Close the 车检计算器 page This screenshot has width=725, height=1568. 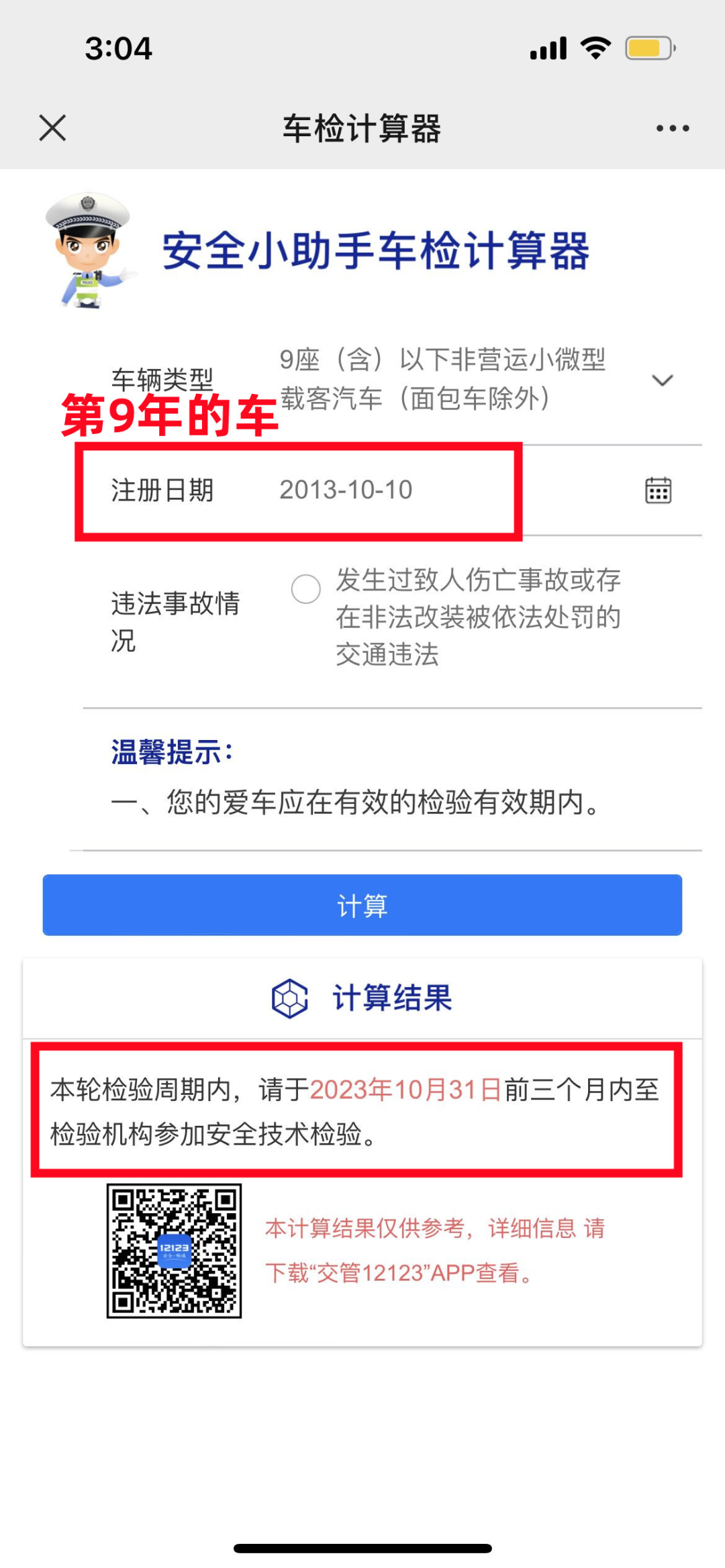(52, 127)
